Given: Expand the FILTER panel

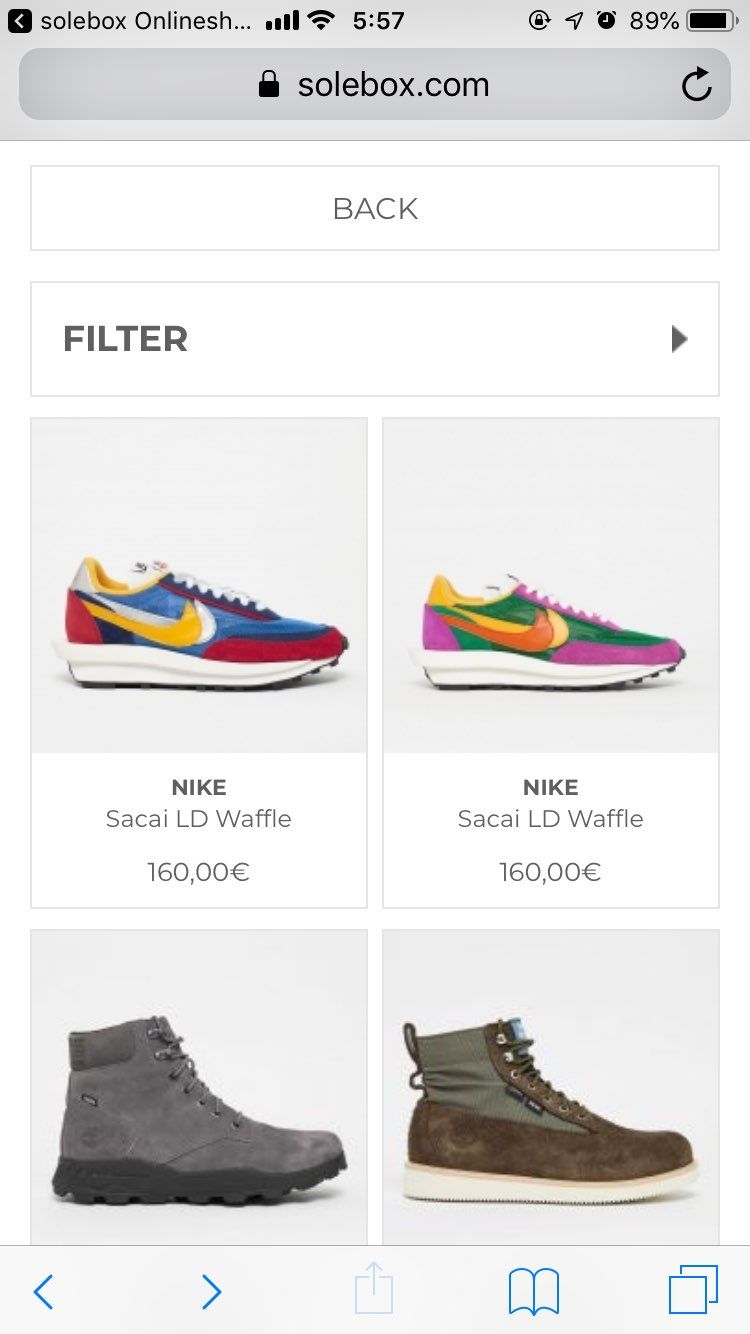Looking at the screenshot, I should 375,339.
